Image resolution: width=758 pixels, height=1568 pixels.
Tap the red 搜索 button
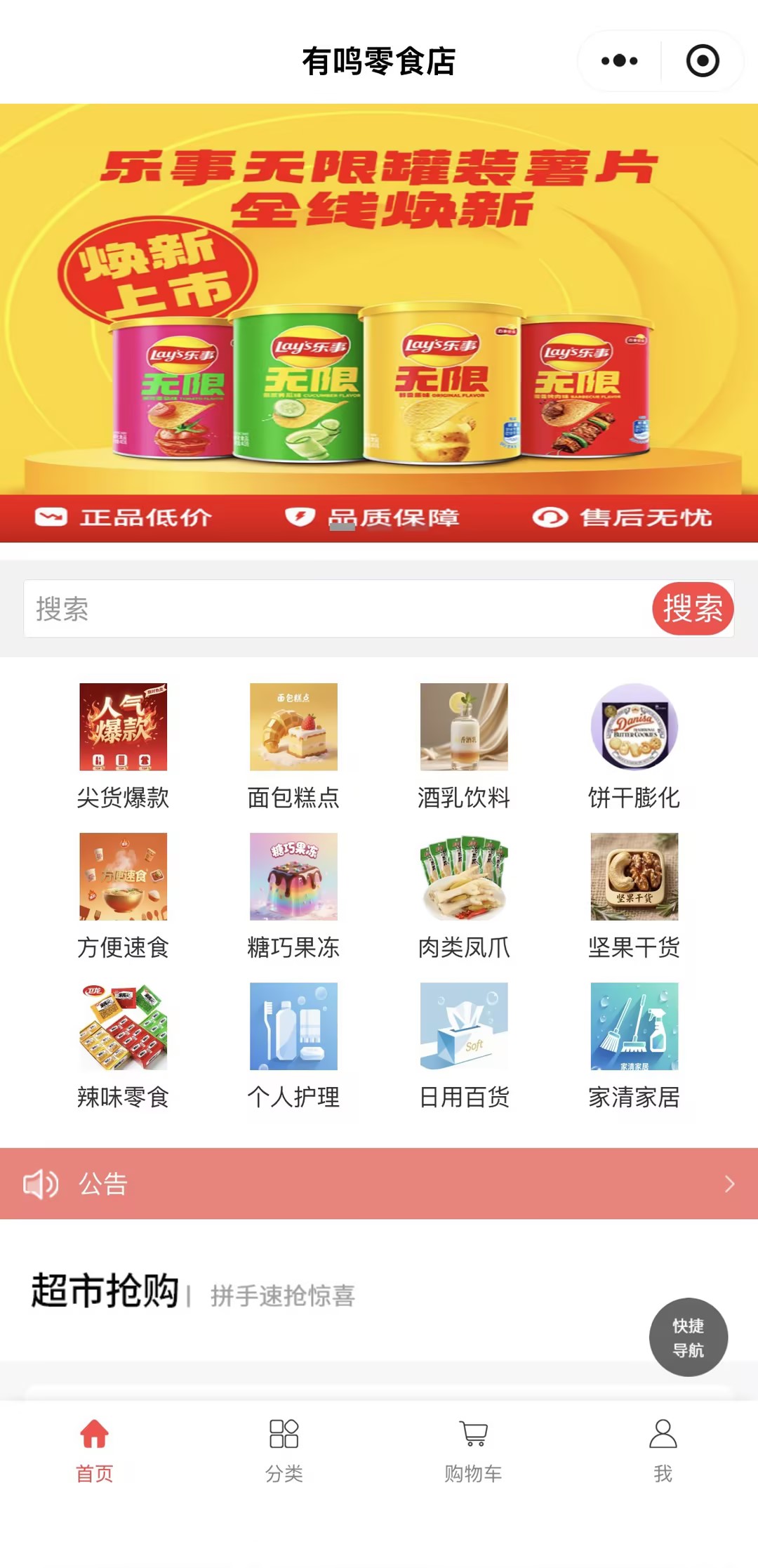(x=693, y=609)
